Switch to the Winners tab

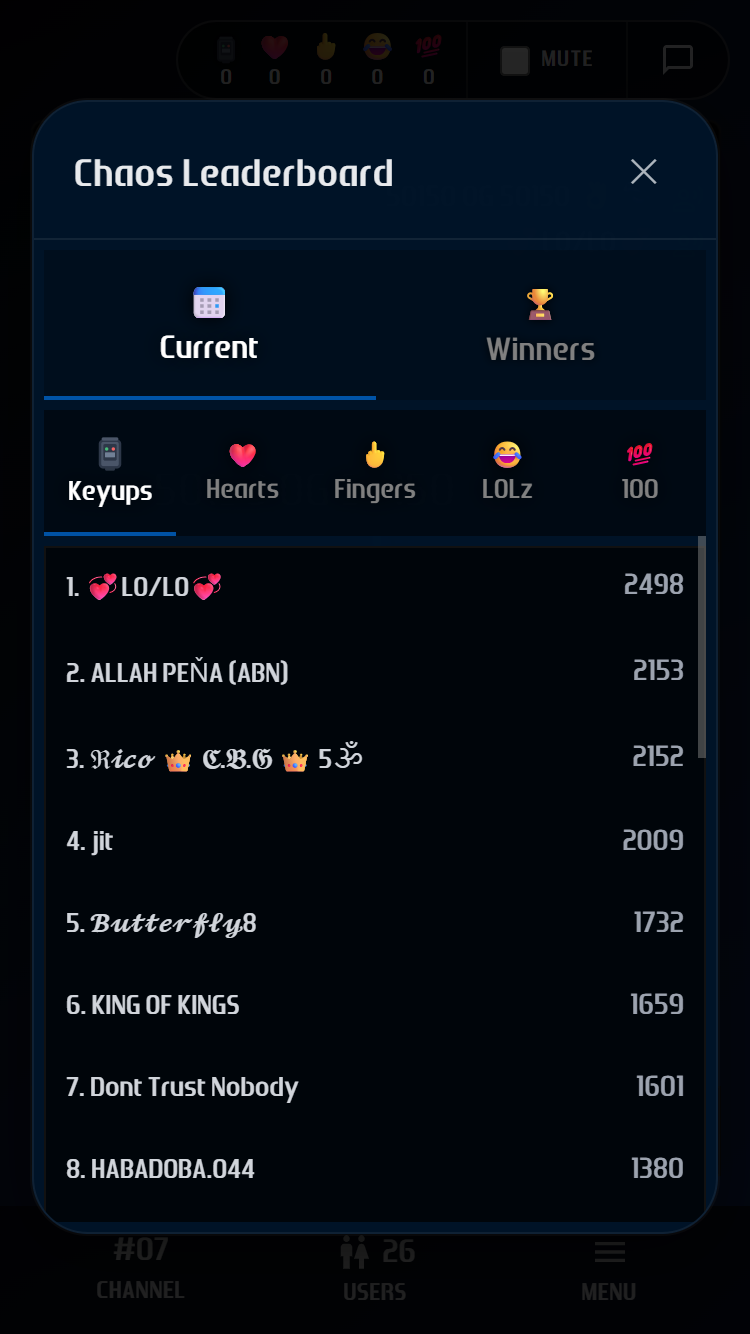coord(540,328)
